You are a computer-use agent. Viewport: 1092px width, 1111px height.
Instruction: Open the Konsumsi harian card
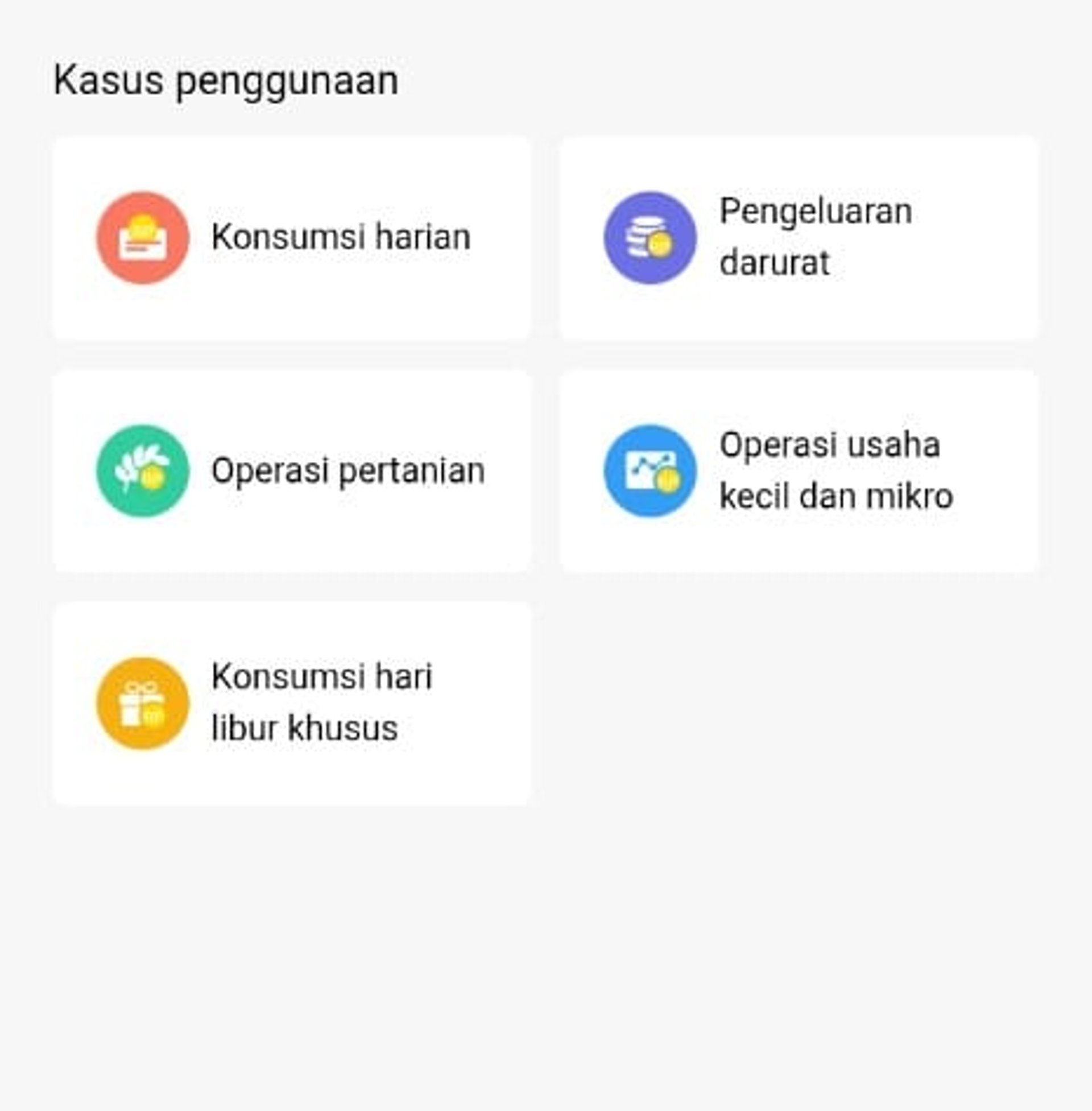[291, 238]
